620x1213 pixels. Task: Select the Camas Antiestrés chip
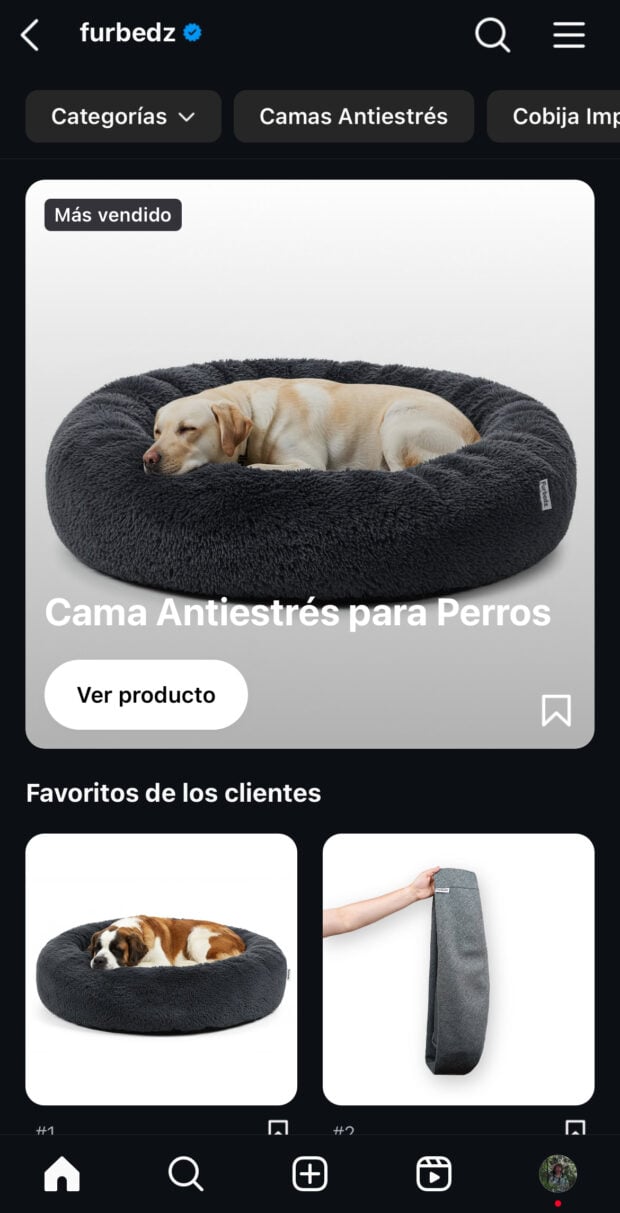[353, 116]
